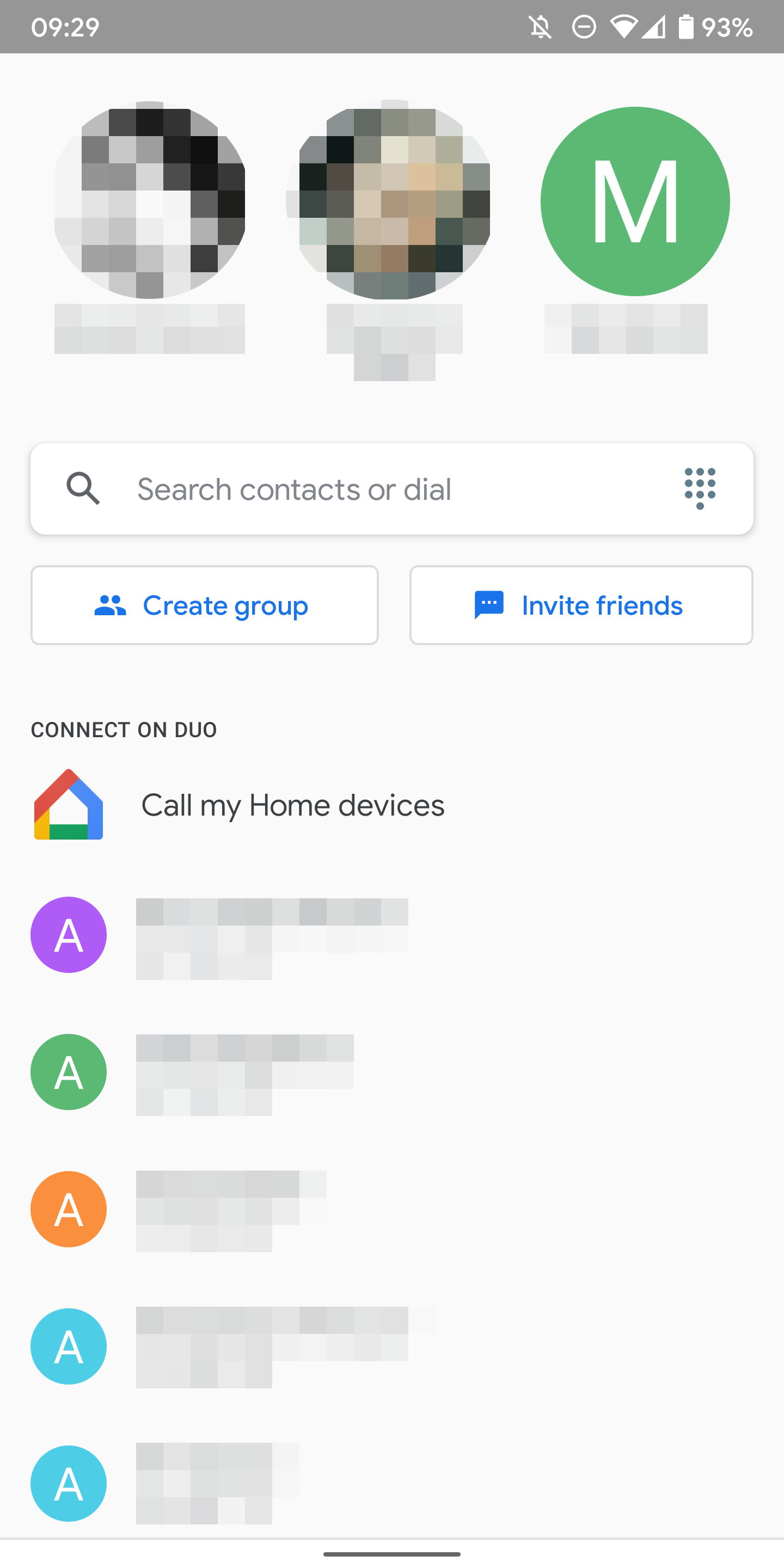This screenshot has height=1568, width=784.
Task: Select the Google Home devices icon
Action: pos(68,805)
